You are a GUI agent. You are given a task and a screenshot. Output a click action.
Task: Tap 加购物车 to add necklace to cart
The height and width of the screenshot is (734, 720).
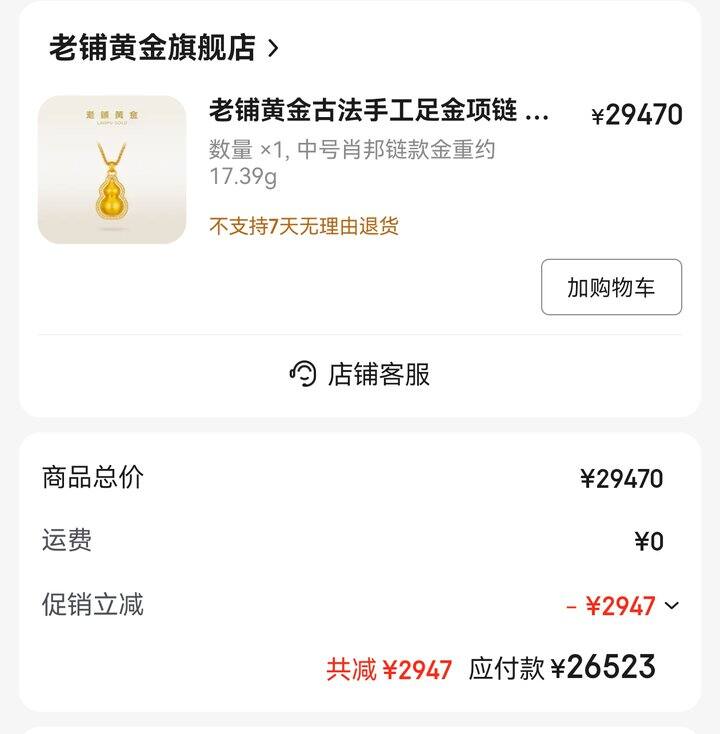pos(611,288)
